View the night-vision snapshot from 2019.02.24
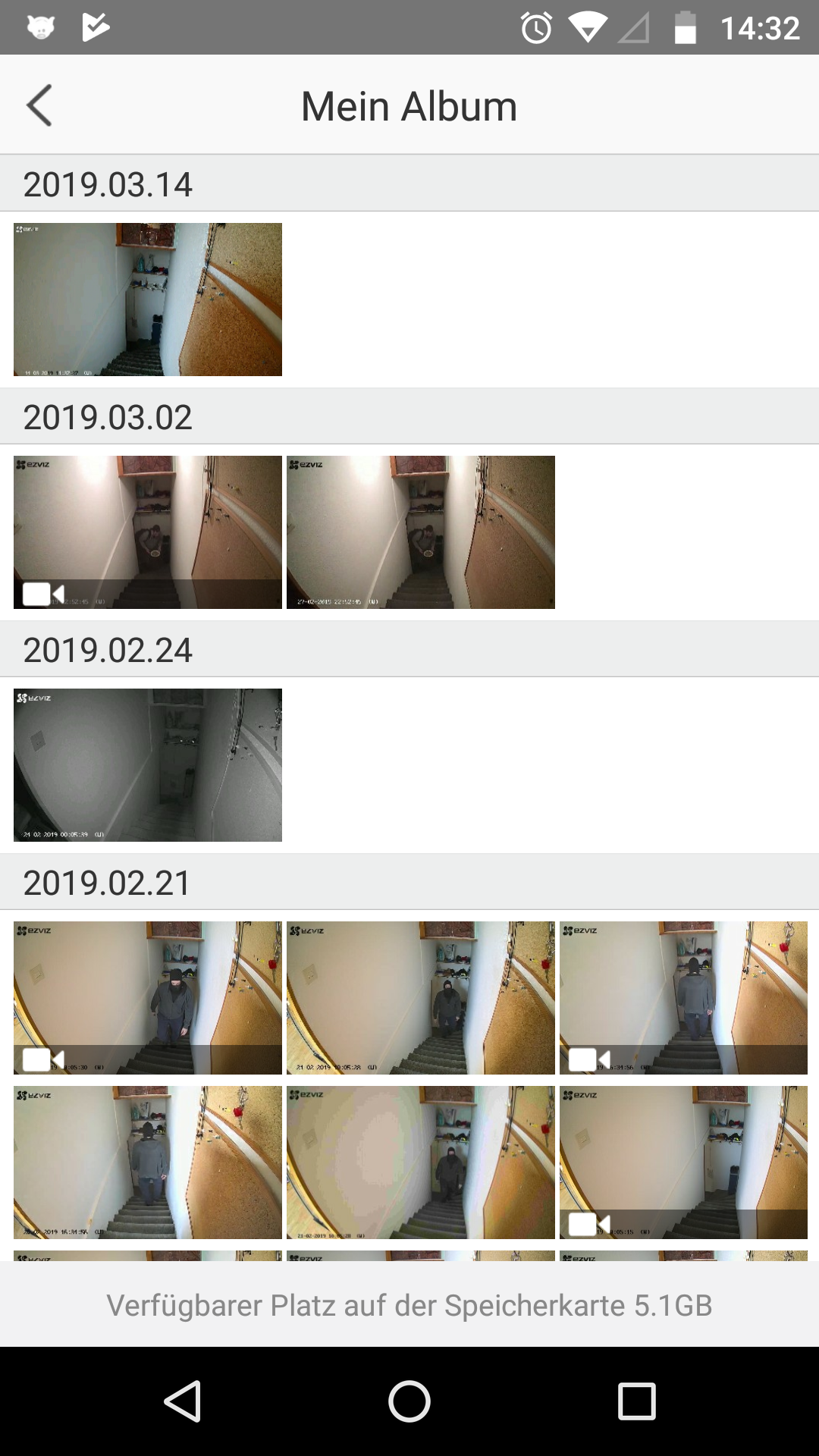 click(148, 765)
